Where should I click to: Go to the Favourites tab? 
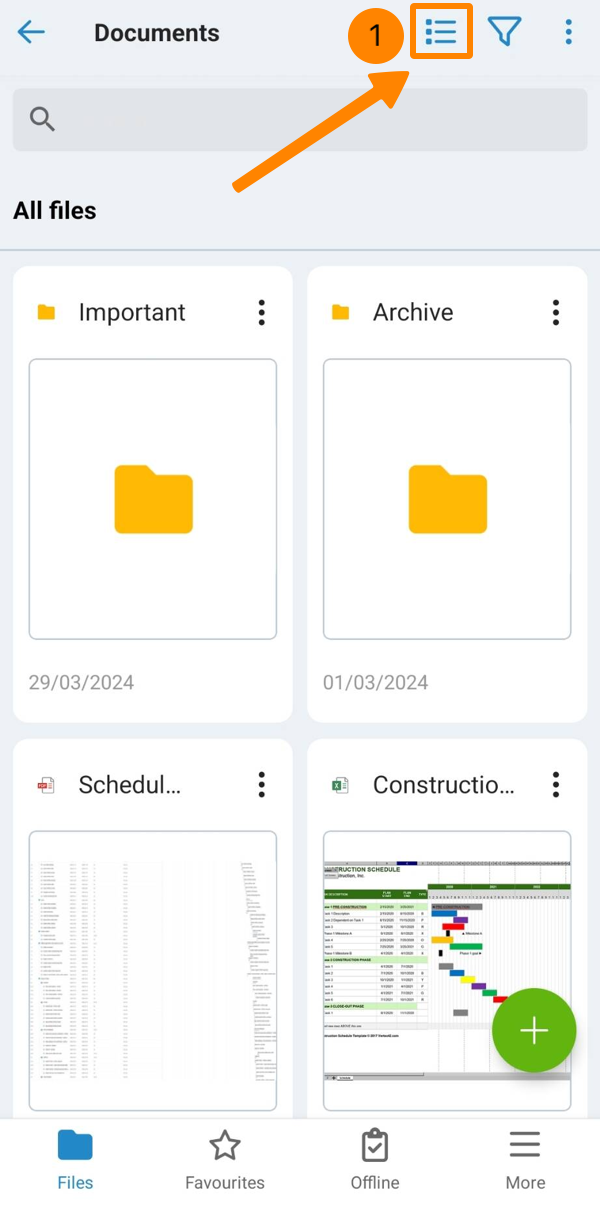[225, 1160]
